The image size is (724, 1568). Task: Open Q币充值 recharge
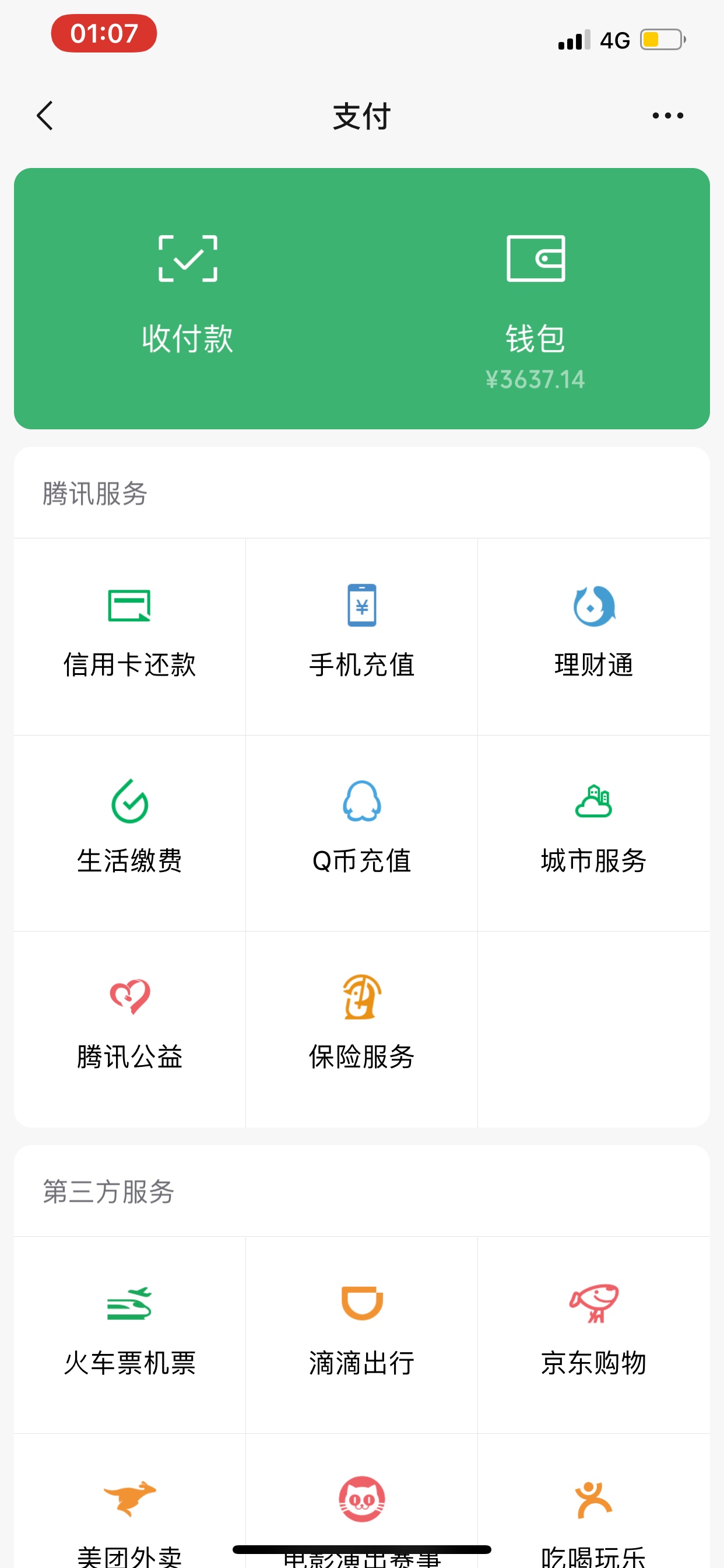pyautogui.click(x=362, y=834)
